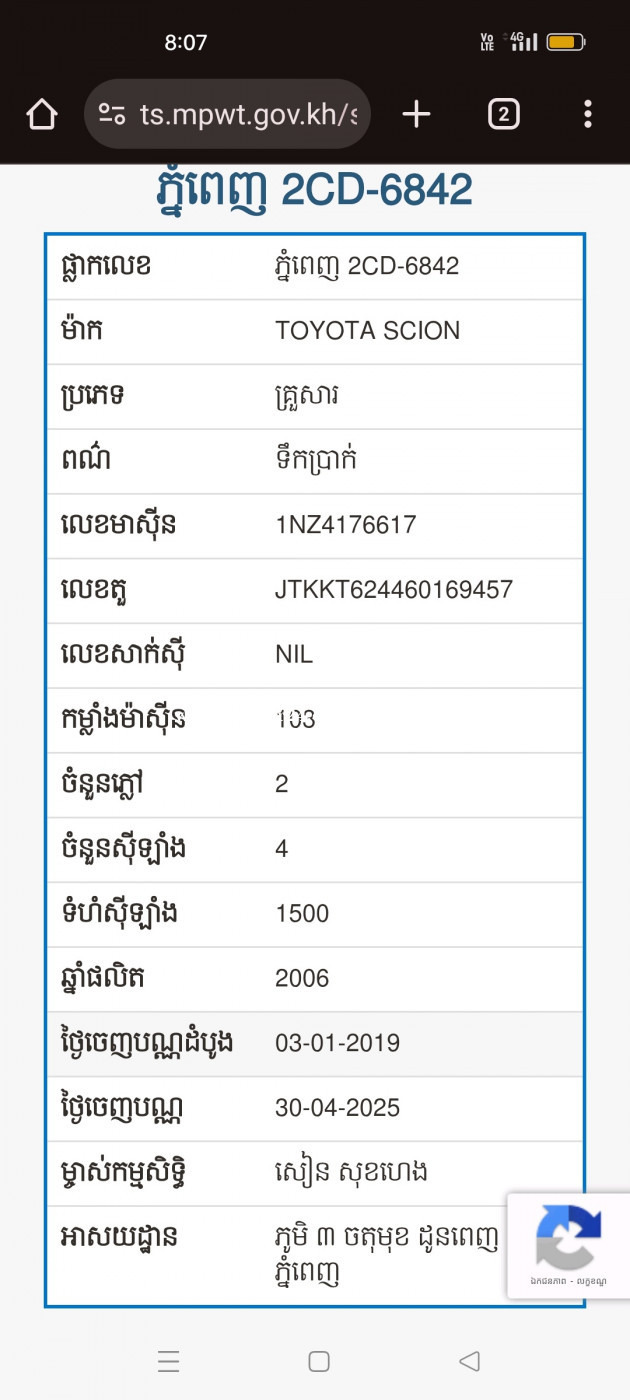Open the system recent apps menu
Image resolution: width=630 pixels, height=1400 pixels.
click(169, 1361)
